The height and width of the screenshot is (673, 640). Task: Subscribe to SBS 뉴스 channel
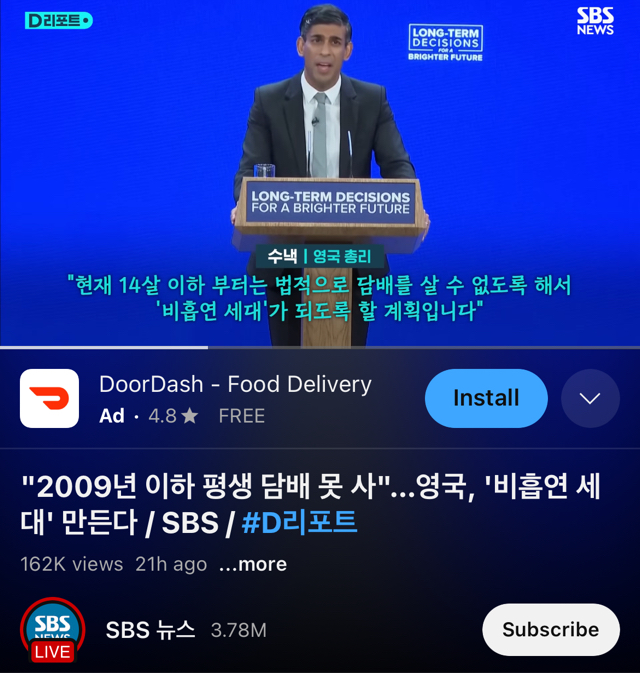tap(550, 629)
